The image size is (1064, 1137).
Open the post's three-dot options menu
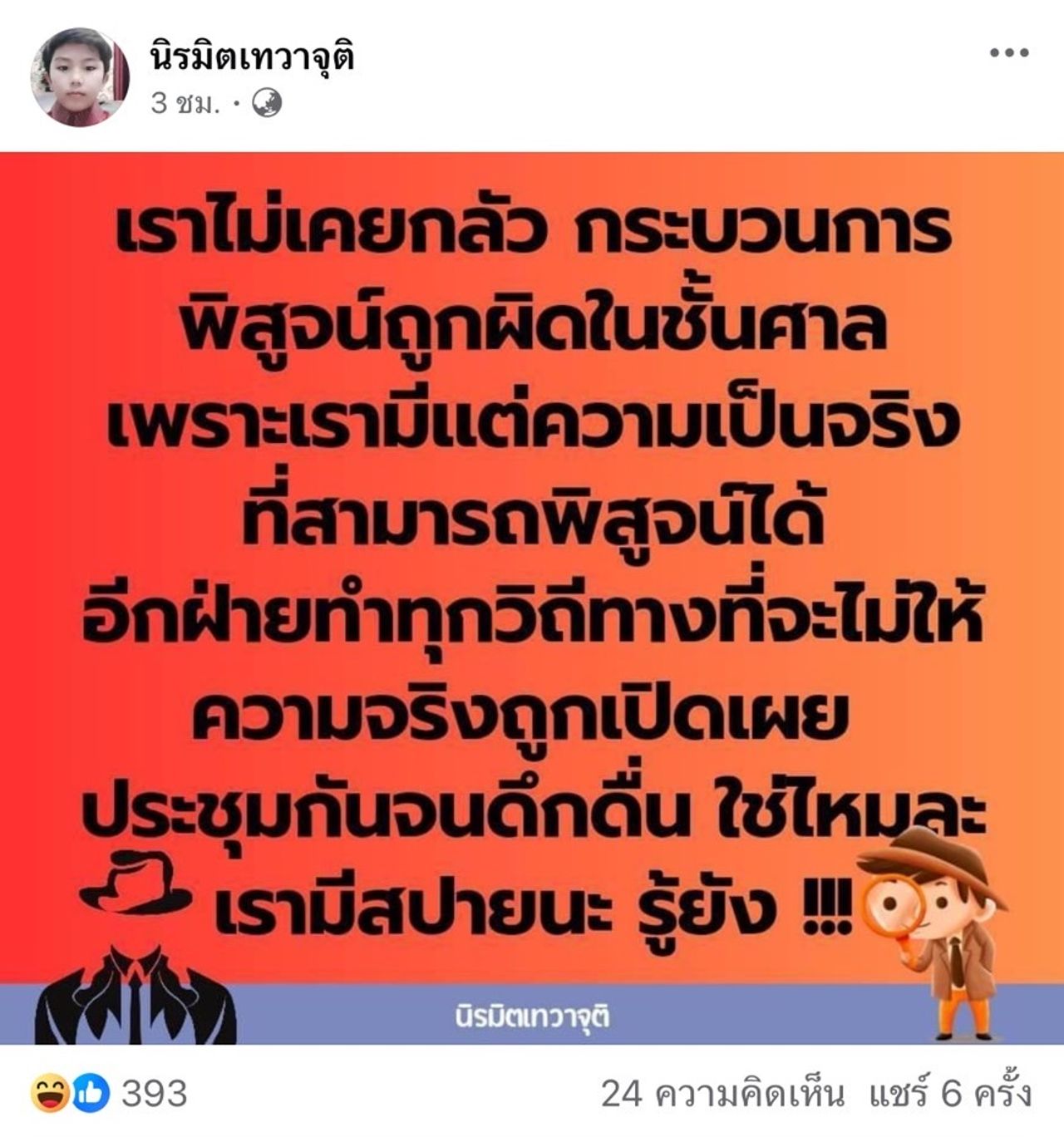tap(1009, 53)
